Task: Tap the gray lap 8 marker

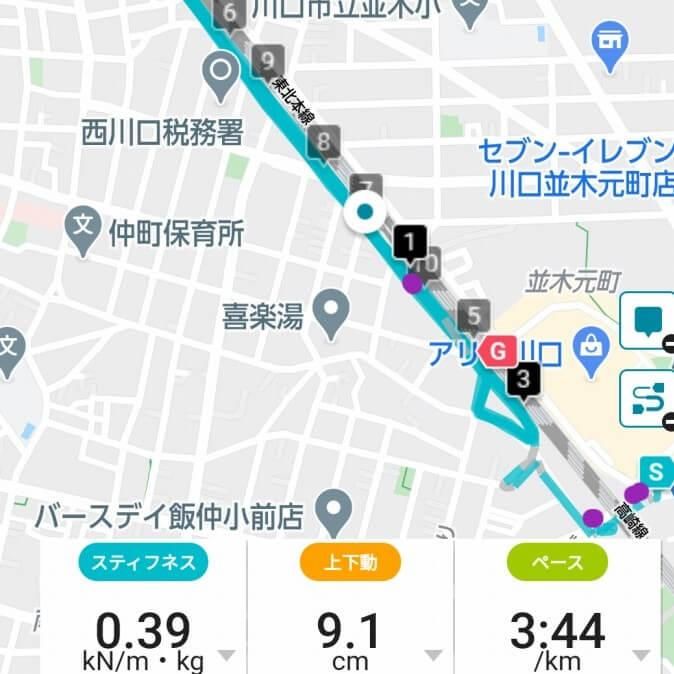Action: (x=323, y=144)
